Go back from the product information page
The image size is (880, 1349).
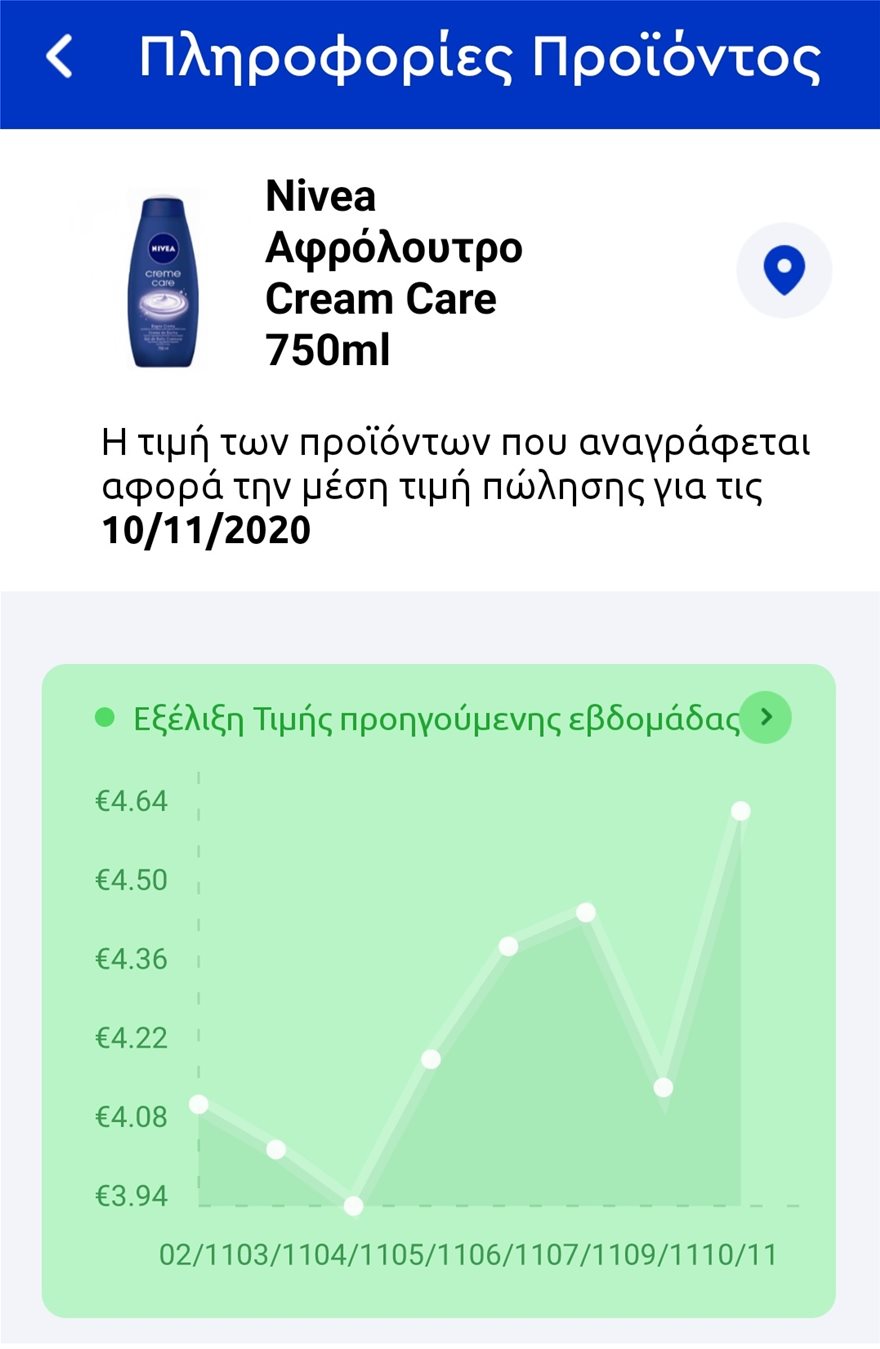pos(60,57)
